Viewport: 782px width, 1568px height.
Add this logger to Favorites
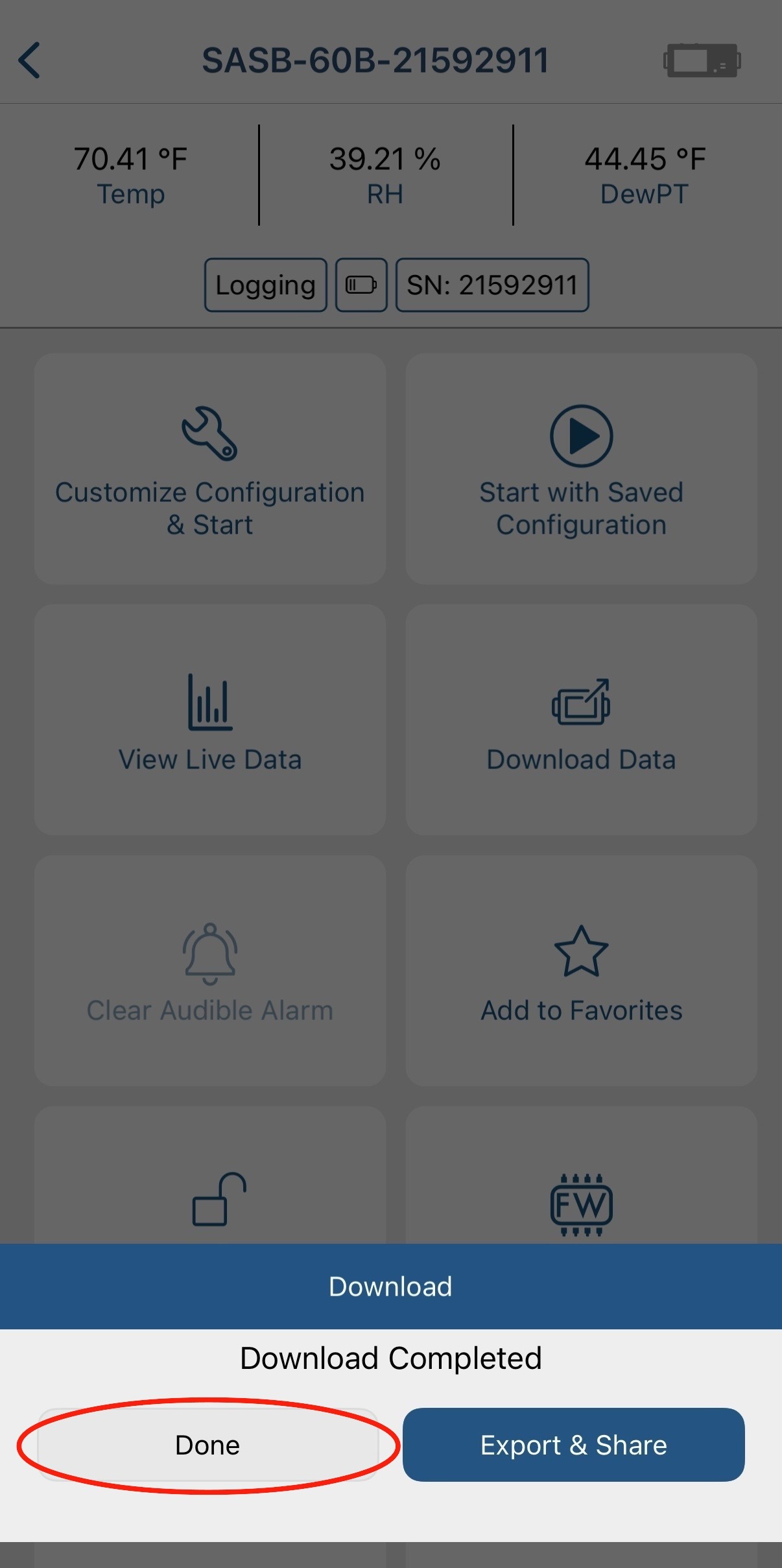pos(581,971)
